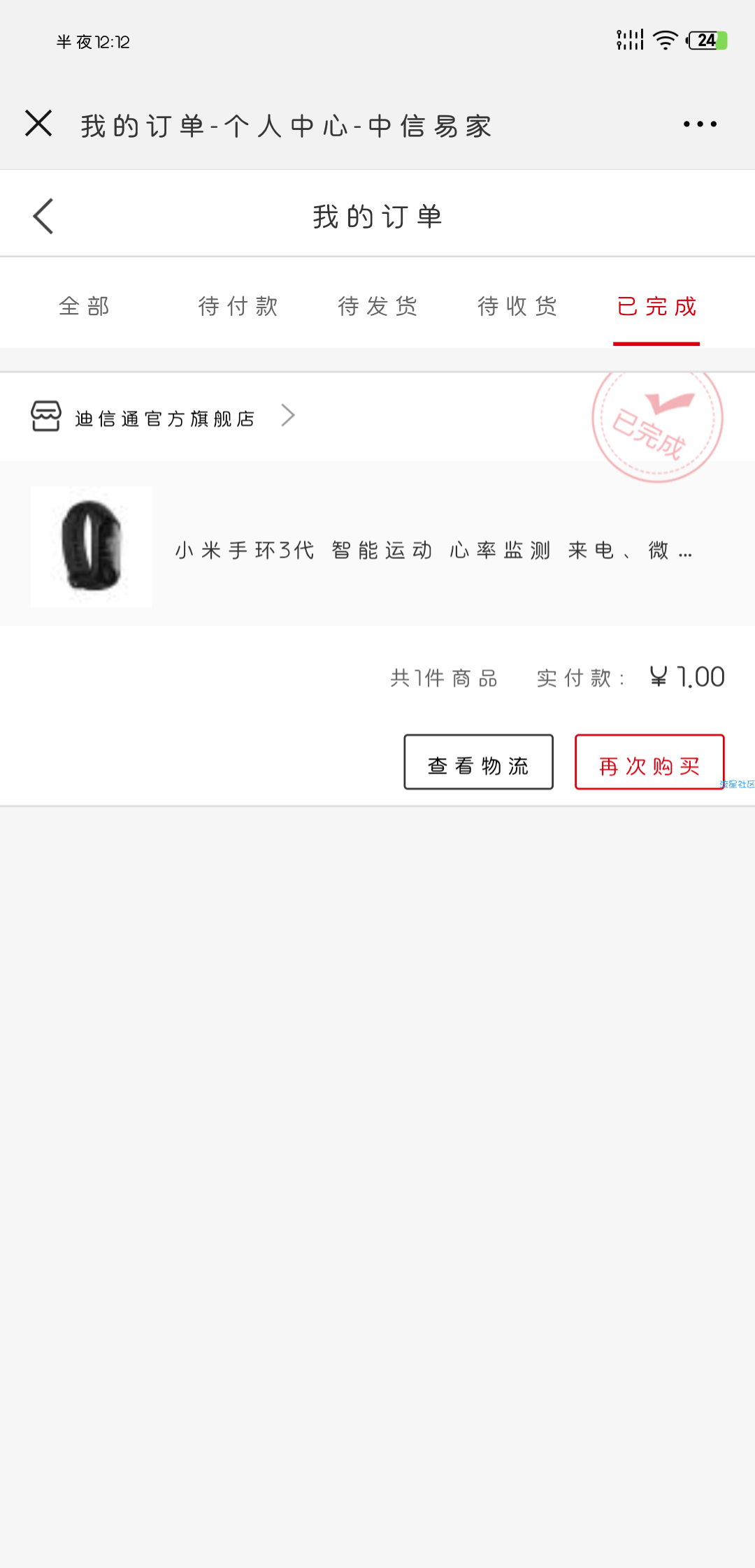This screenshot has height=1568, width=755.
Task: Switch to the 待付款 tab
Action: tap(238, 306)
